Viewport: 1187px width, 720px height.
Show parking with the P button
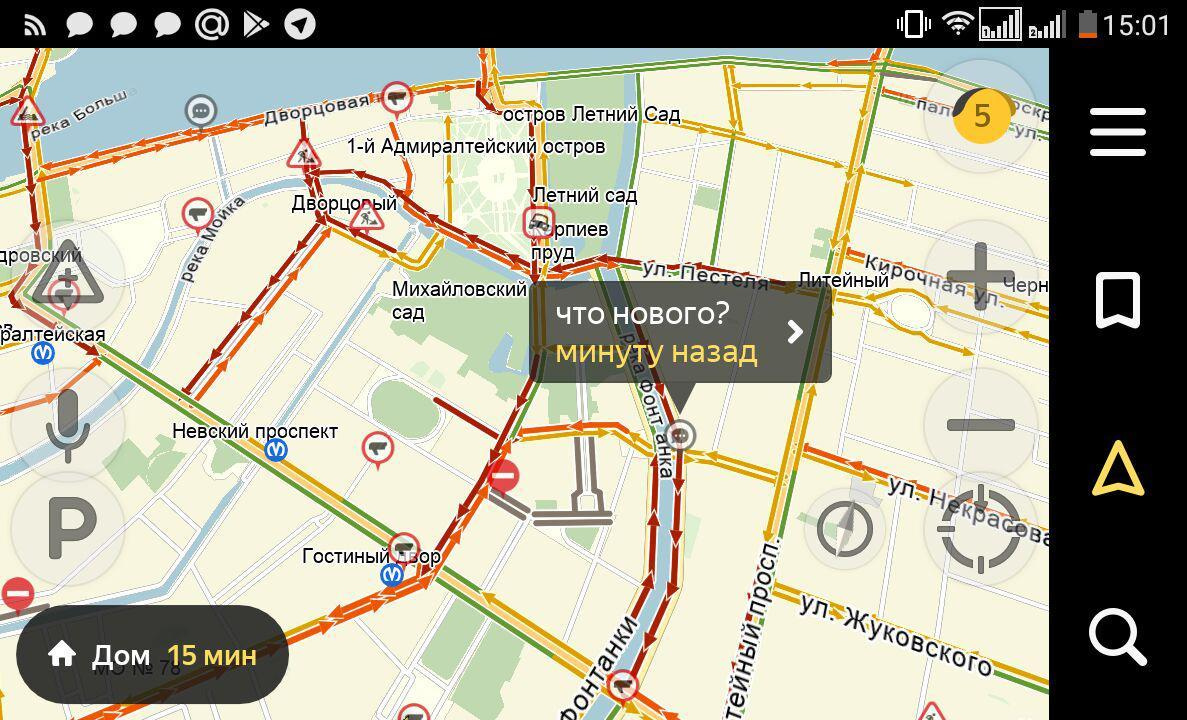click(x=67, y=529)
